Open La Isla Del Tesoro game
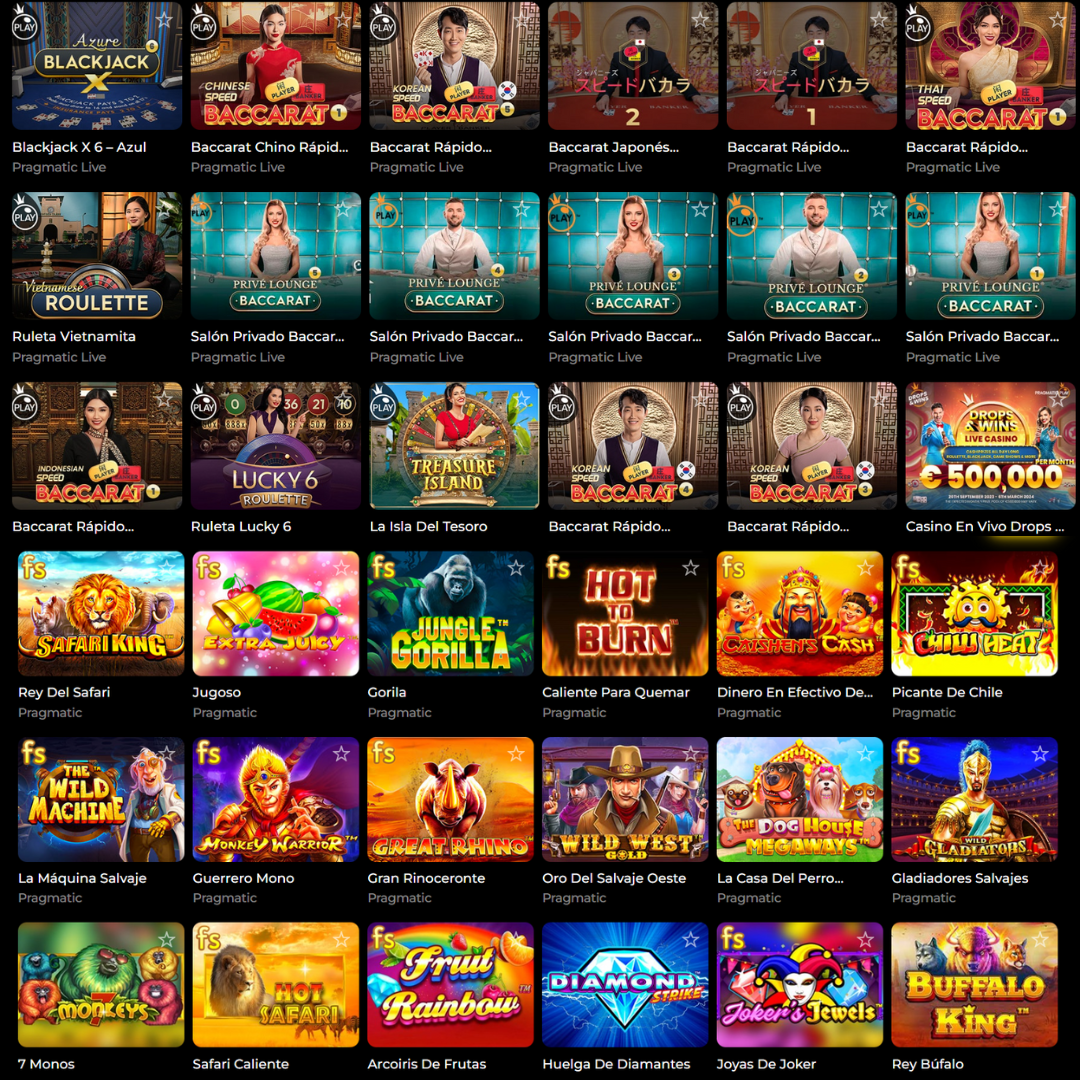Image resolution: width=1080 pixels, height=1080 pixels. (x=454, y=446)
